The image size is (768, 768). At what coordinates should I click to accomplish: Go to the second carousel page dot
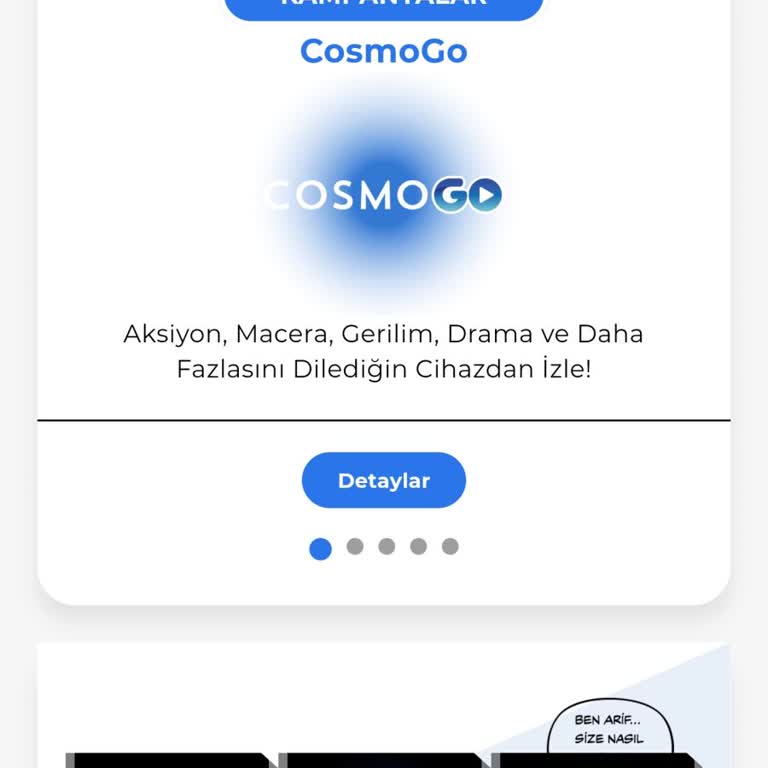coord(355,546)
